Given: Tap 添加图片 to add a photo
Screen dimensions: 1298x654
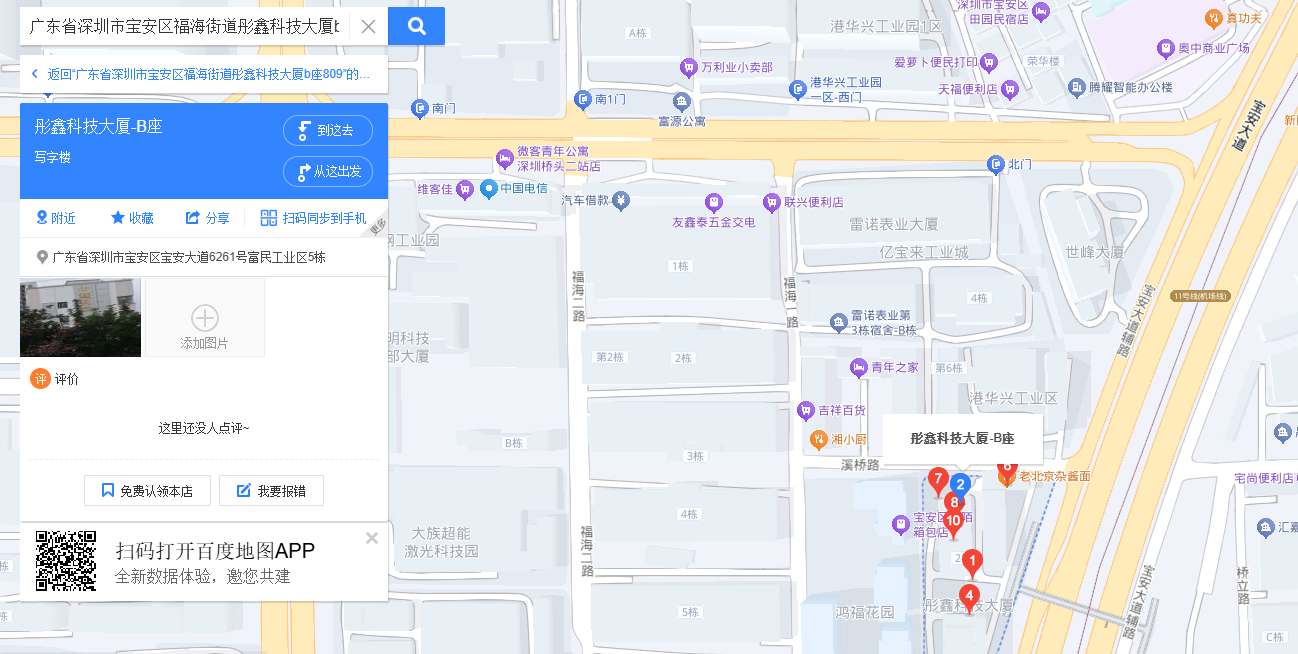Looking at the screenshot, I should click(x=204, y=318).
